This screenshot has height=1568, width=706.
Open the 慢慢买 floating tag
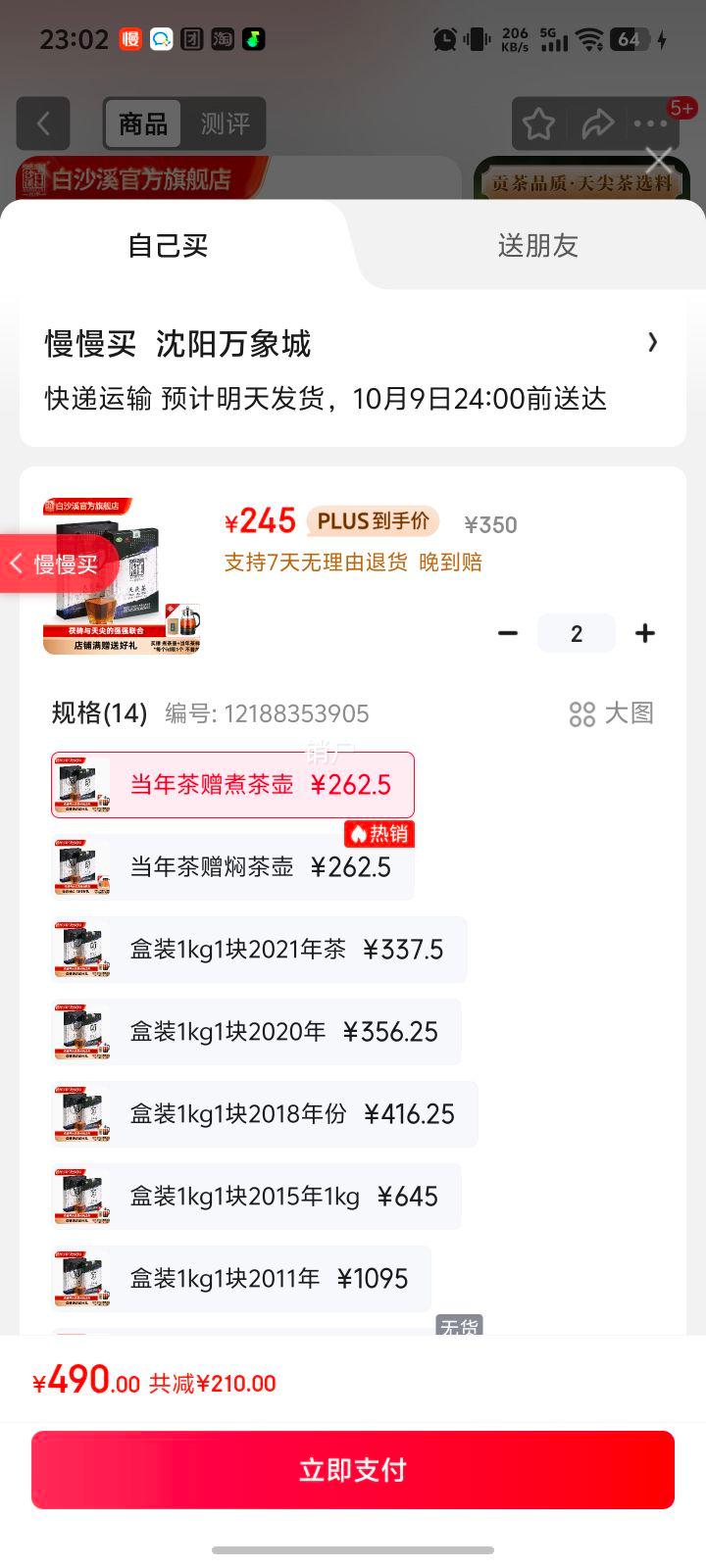click(x=57, y=563)
